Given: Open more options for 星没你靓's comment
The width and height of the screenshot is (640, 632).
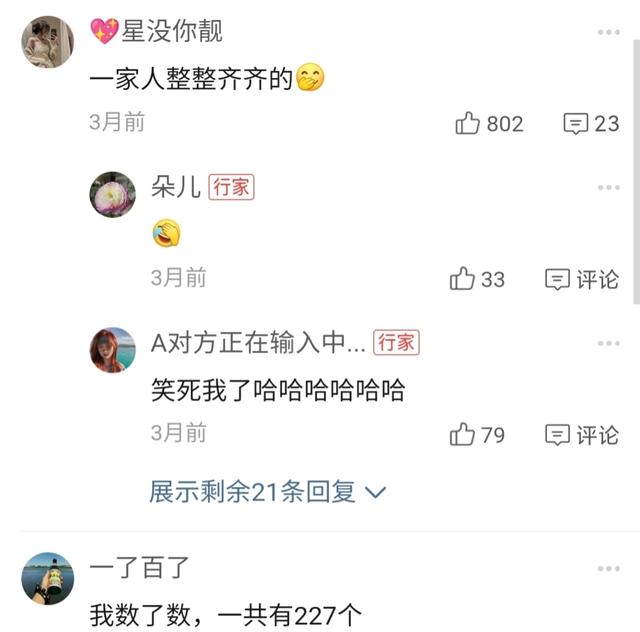Looking at the screenshot, I should tap(608, 32).
